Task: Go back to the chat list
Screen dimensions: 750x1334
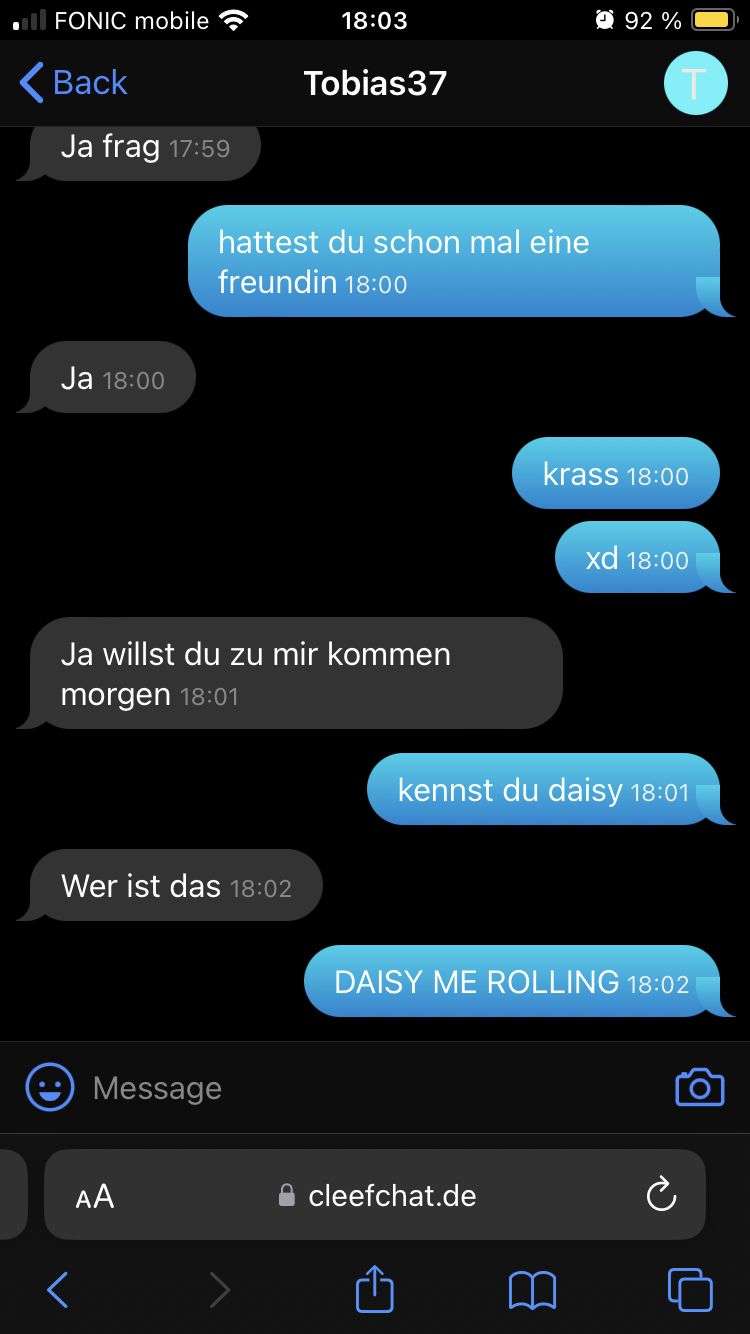Action: coord(74,83)
